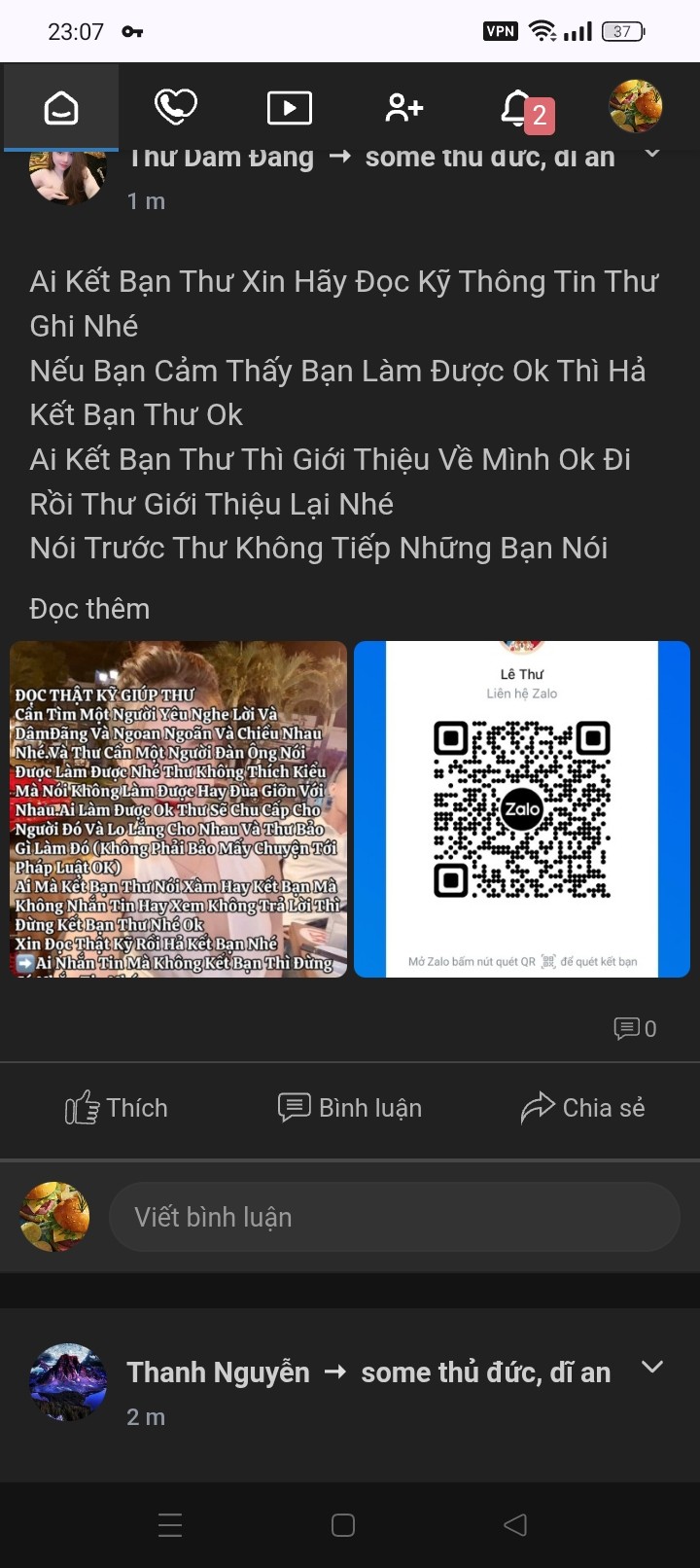Focus the Viết bình luận field
Screen dimensions: 700x1568
pyautogui.click(x=394, y=1217)
